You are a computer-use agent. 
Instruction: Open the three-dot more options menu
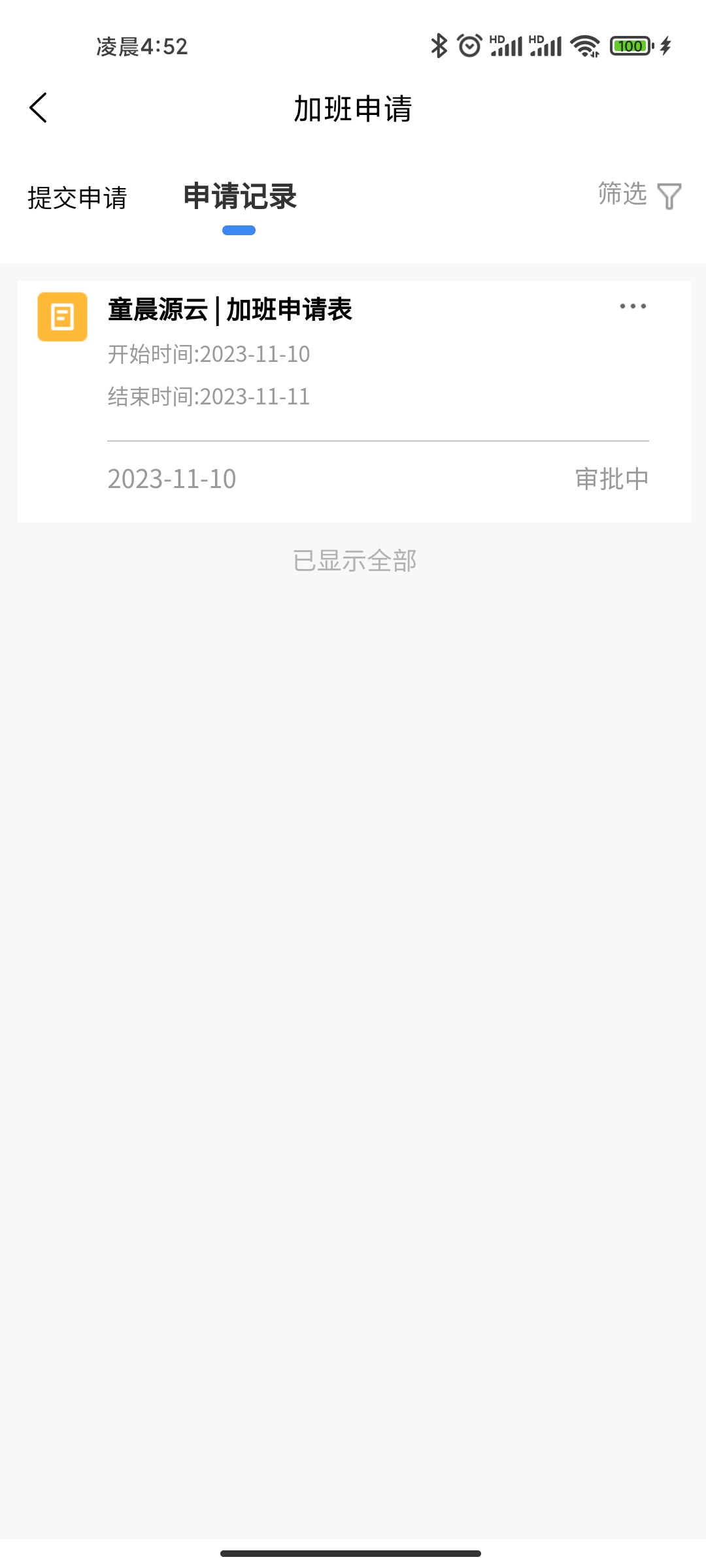click(x=631, y=306)
